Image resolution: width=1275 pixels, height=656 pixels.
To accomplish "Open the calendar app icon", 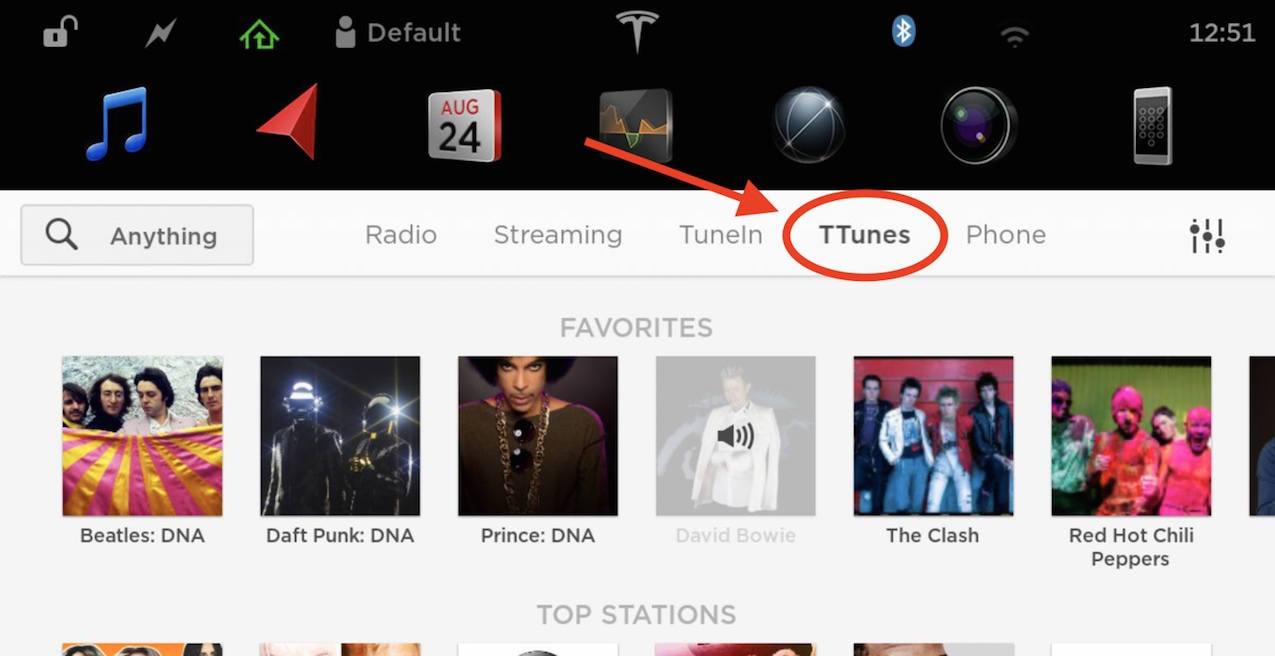I will (463, 126).
